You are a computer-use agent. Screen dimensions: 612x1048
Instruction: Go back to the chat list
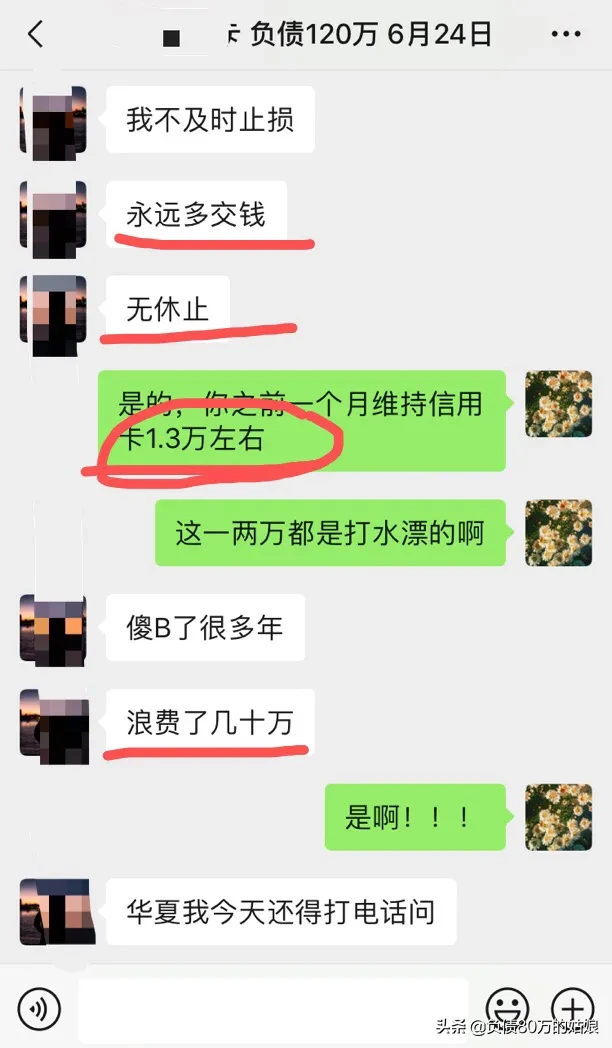(x=36, y=35)
